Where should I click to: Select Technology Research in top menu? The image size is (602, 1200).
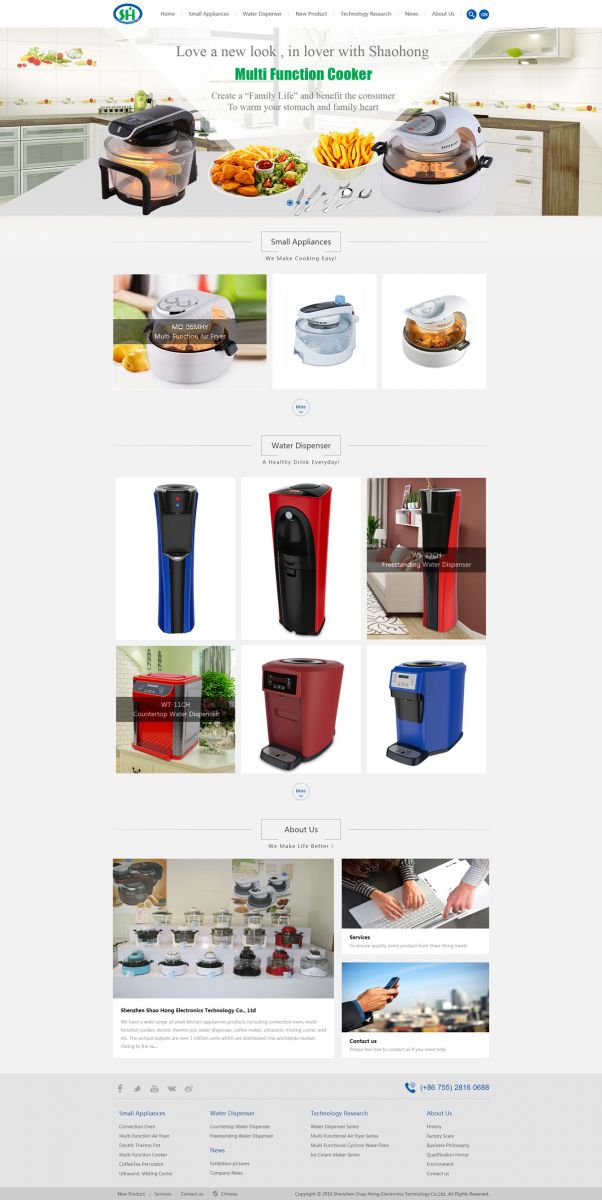pyautogui.click(x=366, y=14)
